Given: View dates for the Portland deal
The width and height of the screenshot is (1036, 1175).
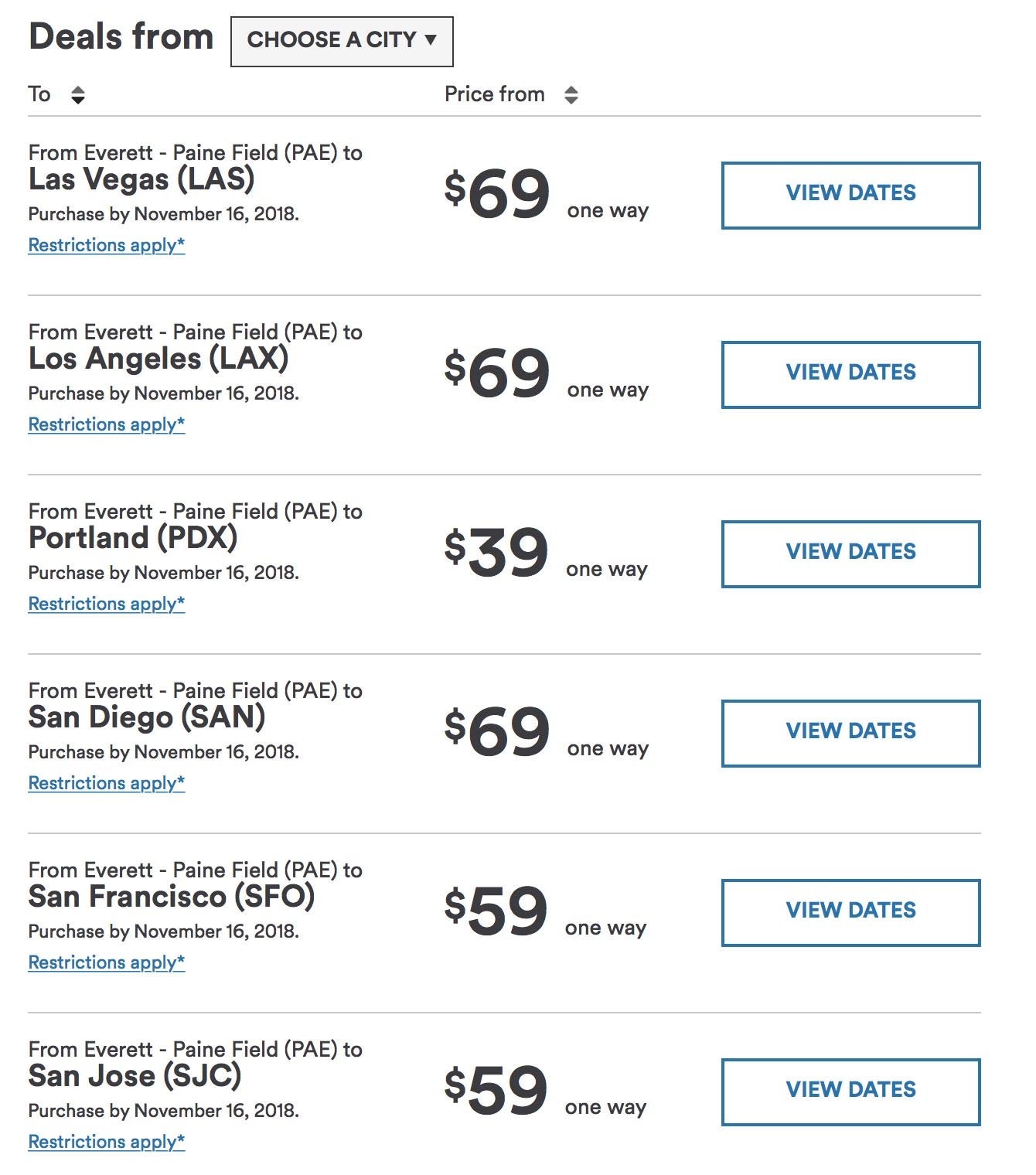Looking at the screenshot, I should [850, 553].
